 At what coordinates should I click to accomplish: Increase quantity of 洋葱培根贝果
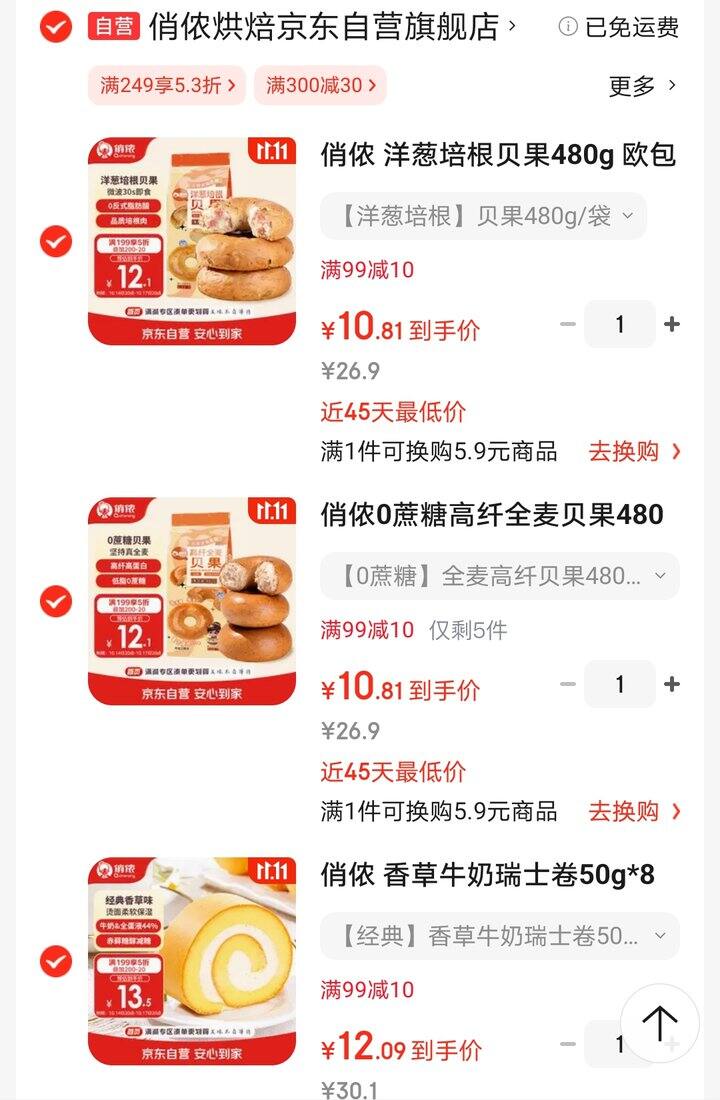point(672,324)
